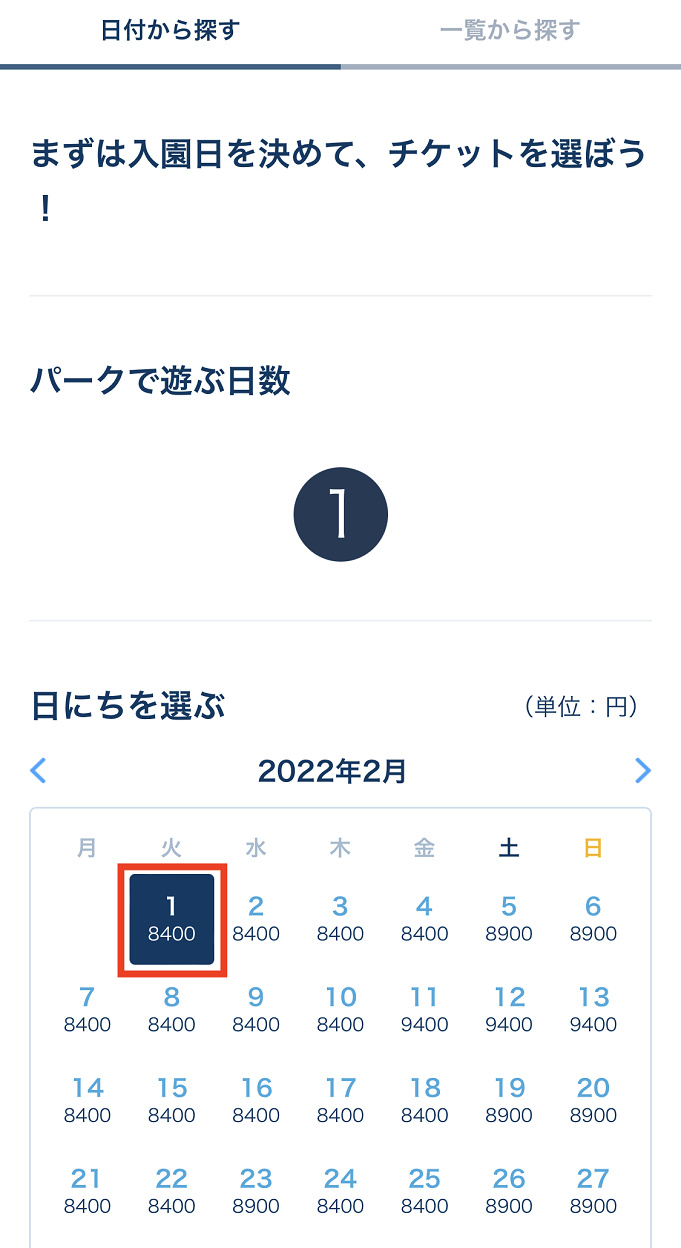The image size is (681, 1248).
Task: Pick February 21 on the calendar
Action: 88,1190
